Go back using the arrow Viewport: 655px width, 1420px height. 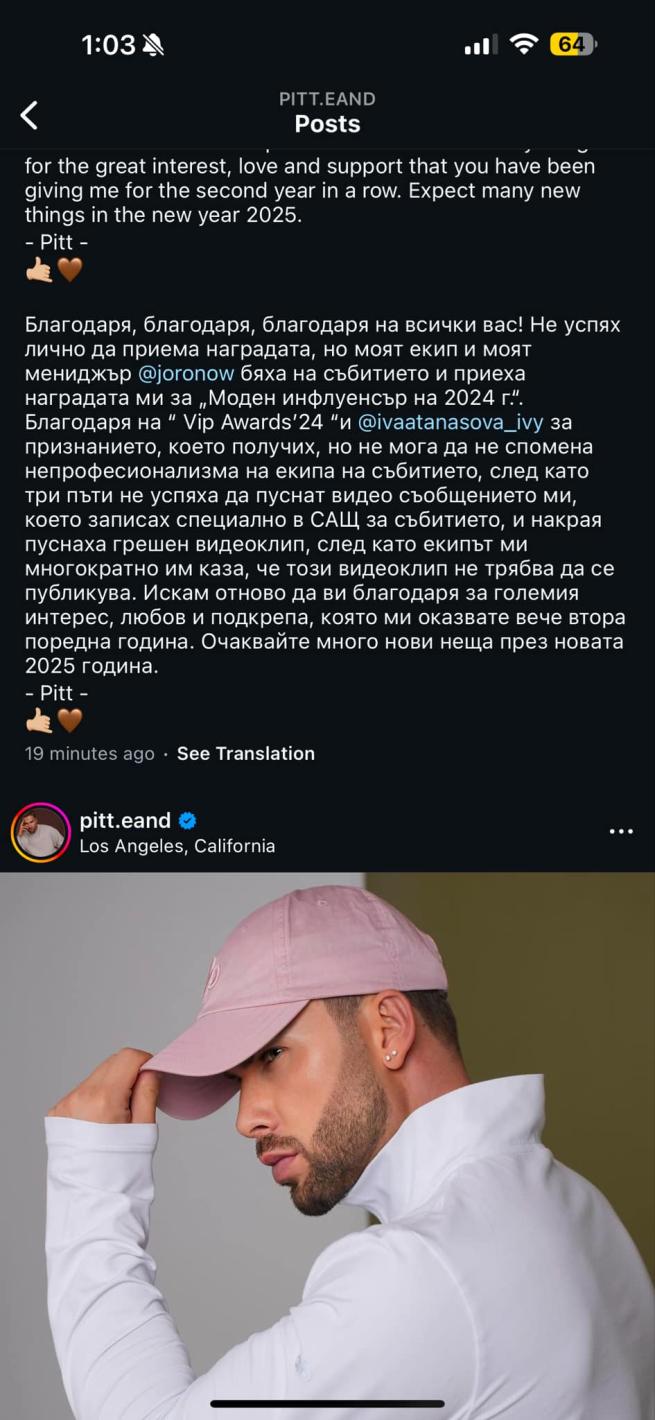29,115
